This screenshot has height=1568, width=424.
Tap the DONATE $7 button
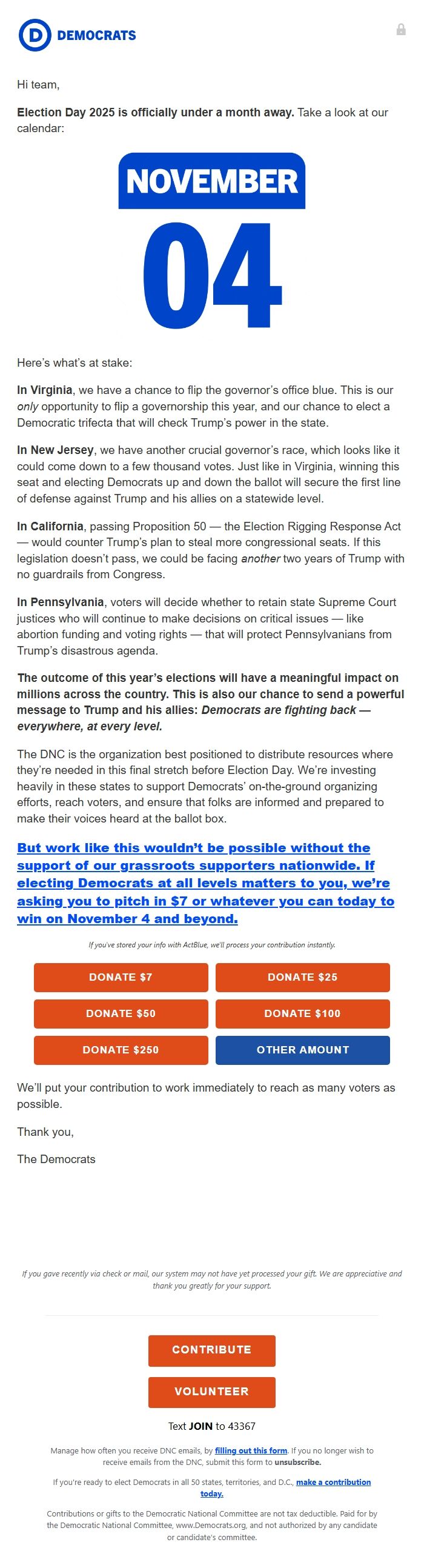(121, 977)
